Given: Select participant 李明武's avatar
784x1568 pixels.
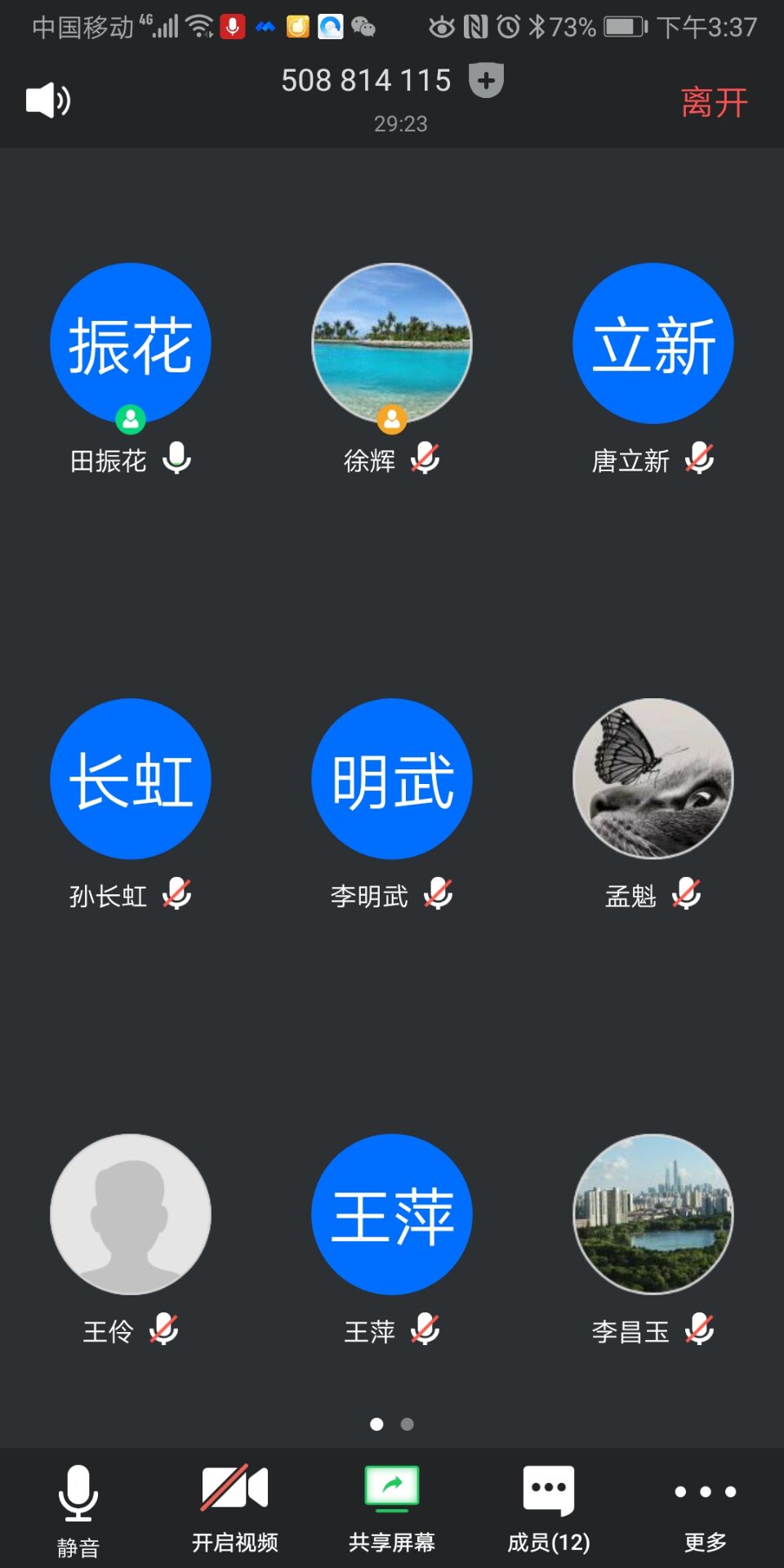Looking at the screenshot, I should (x=392, y=778).
